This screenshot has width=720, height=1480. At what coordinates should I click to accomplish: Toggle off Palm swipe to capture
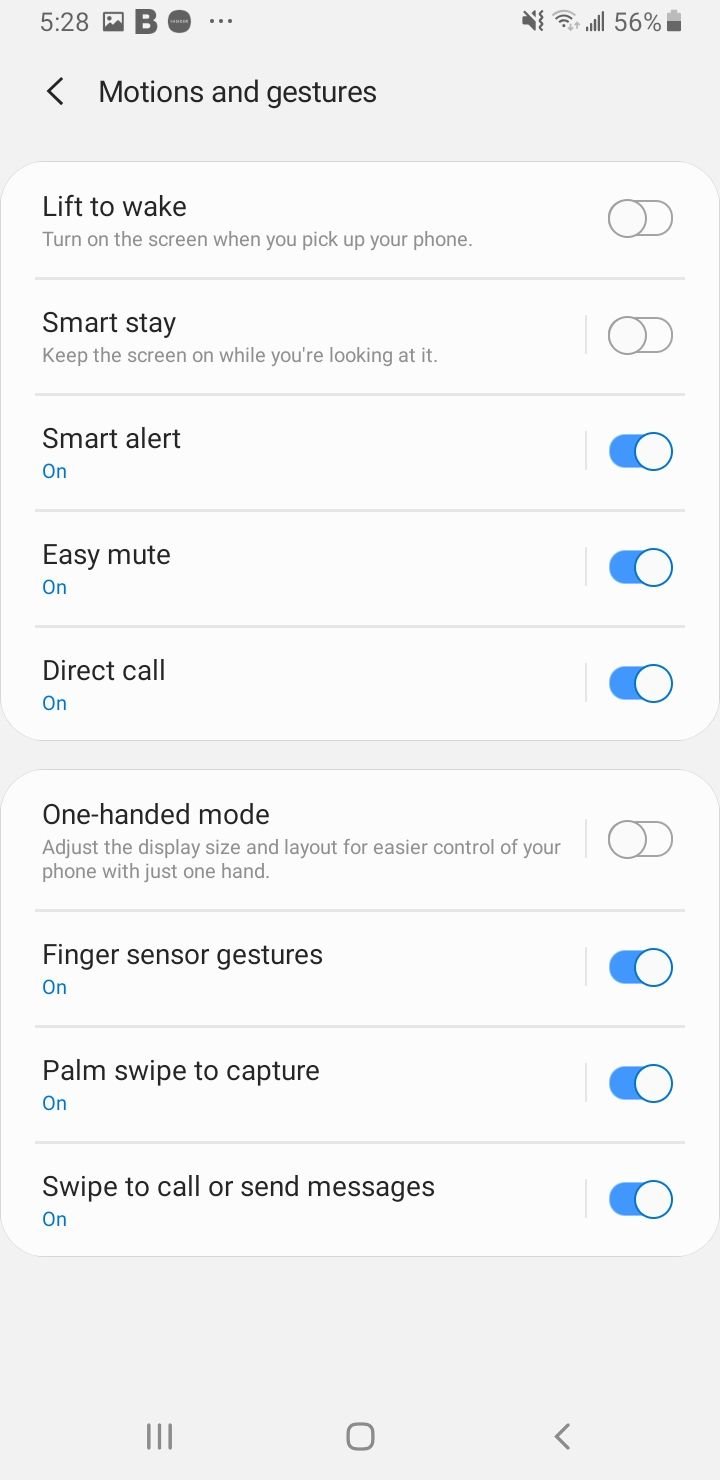[640, 1083]
